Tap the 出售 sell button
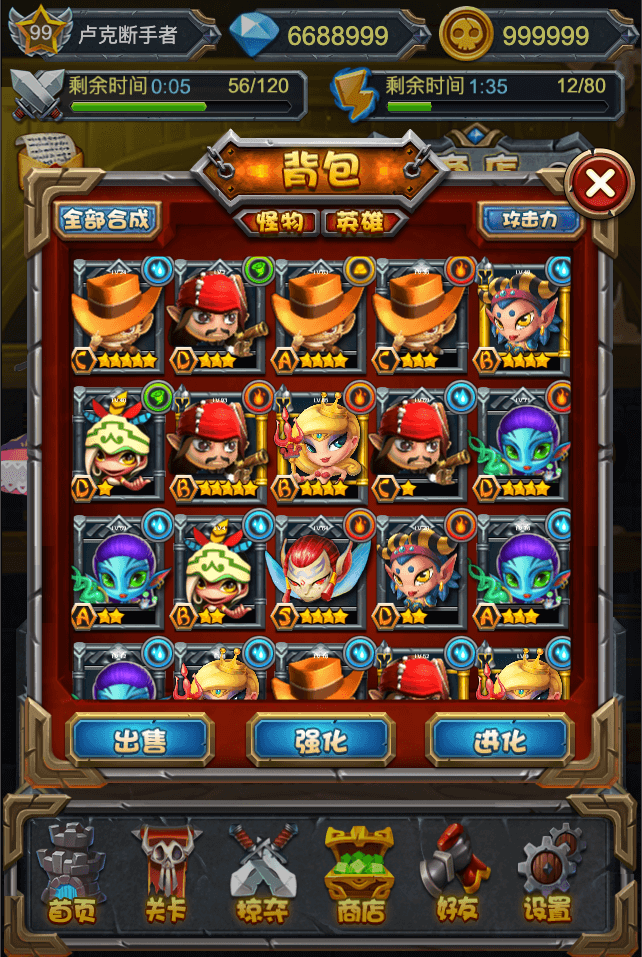Image resolution: width=642 pixels, height=957 pixels. [140, 741]
